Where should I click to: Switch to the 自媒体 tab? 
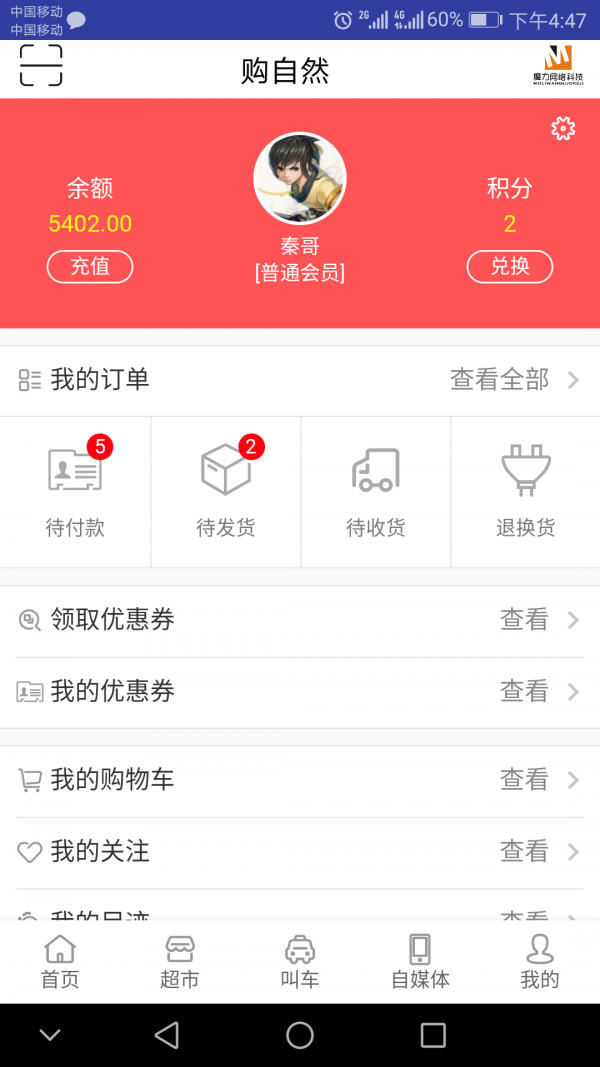(420, 962)
